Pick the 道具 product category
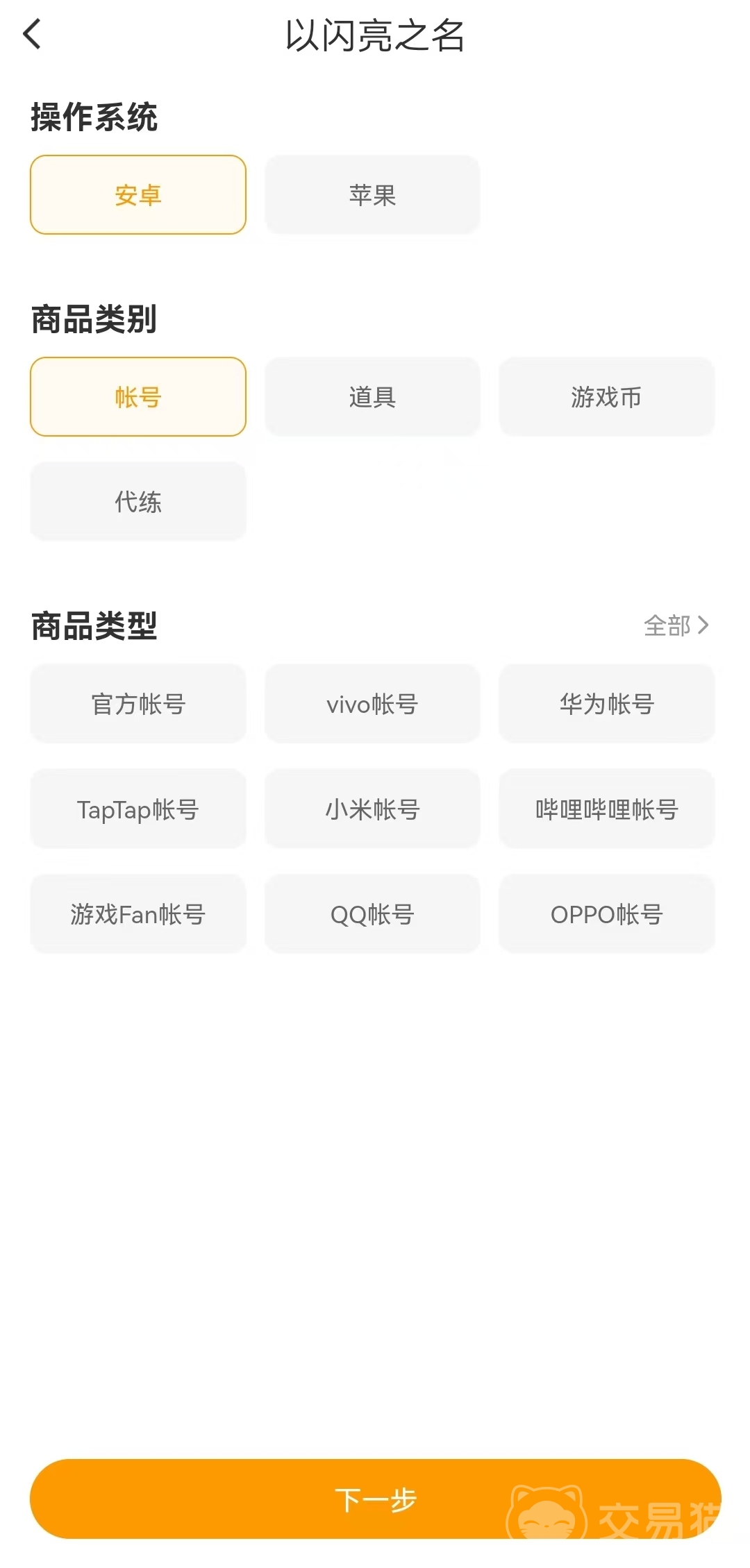The height and width of the screenshot is (1568, 750). pos(372,397)
